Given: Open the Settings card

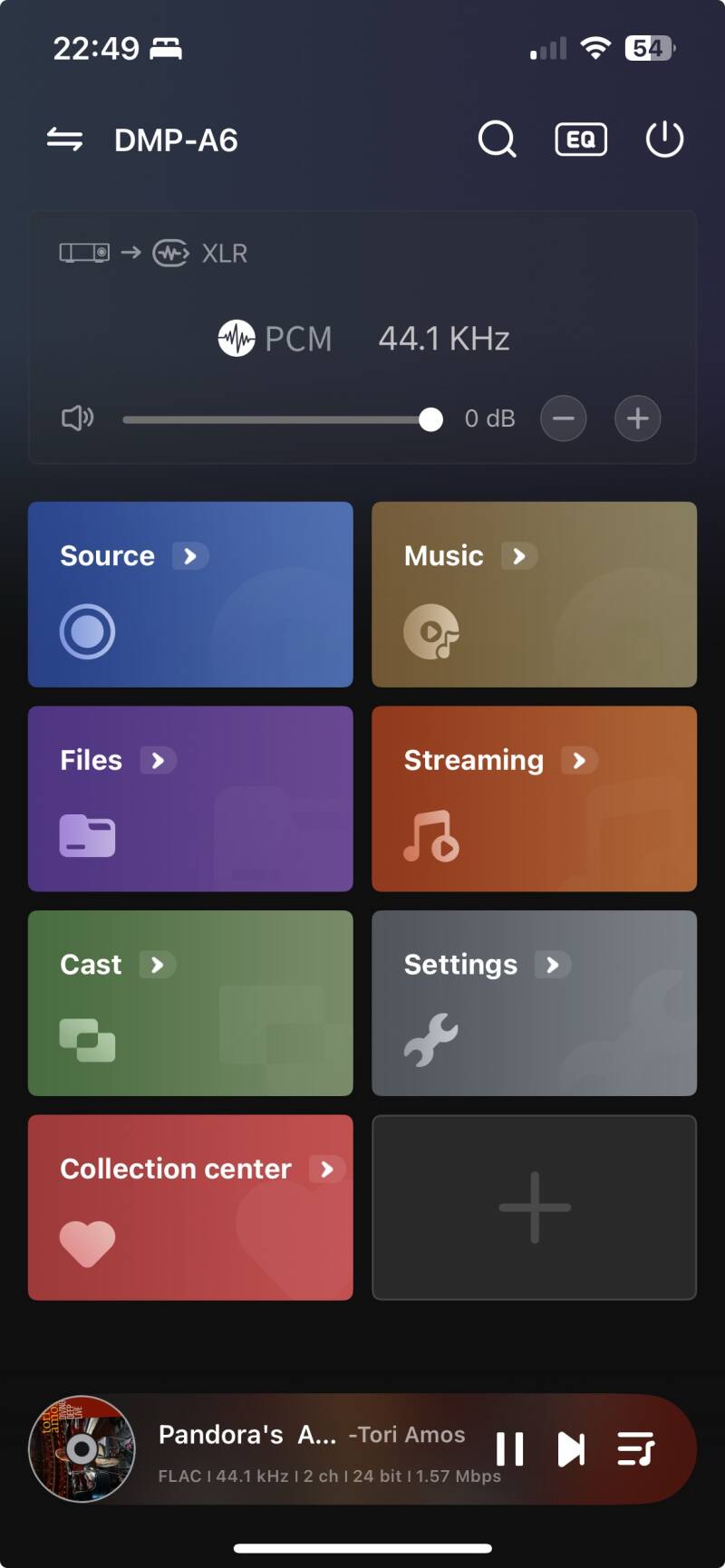Looking at the screenshot, I should (x=534, y=1003).
